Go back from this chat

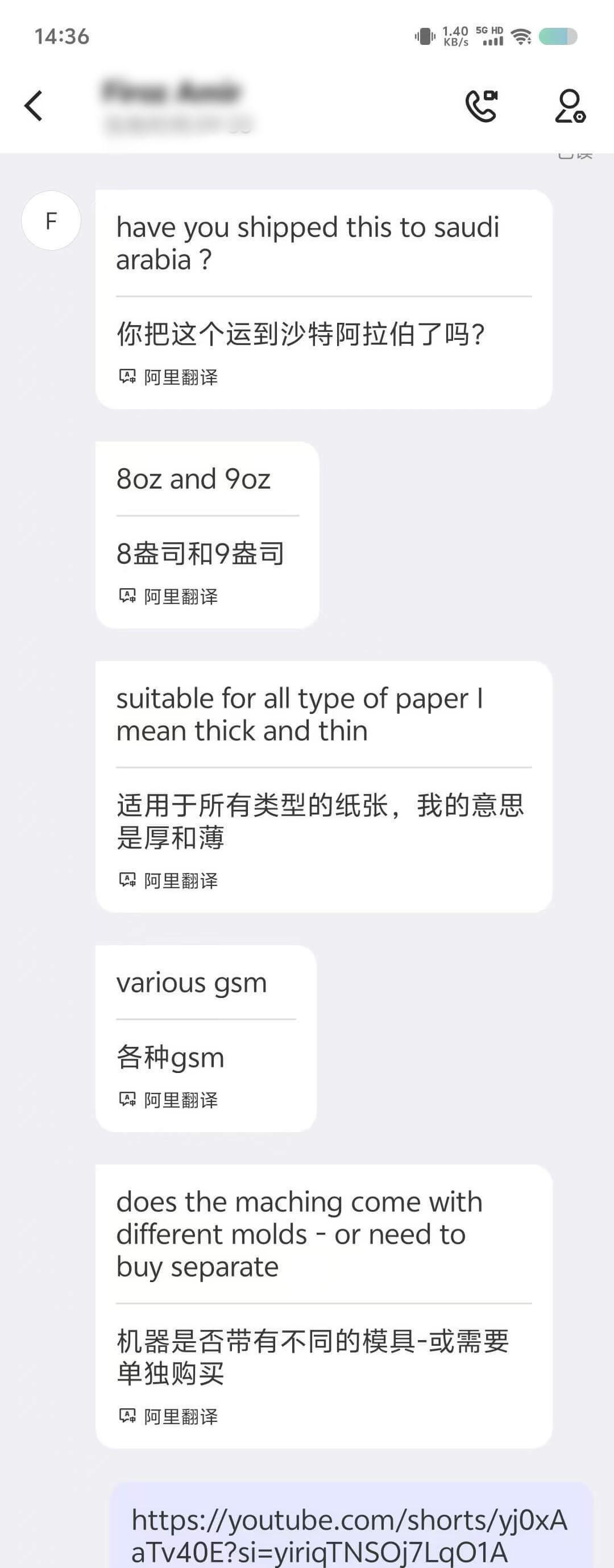point(34,106)
